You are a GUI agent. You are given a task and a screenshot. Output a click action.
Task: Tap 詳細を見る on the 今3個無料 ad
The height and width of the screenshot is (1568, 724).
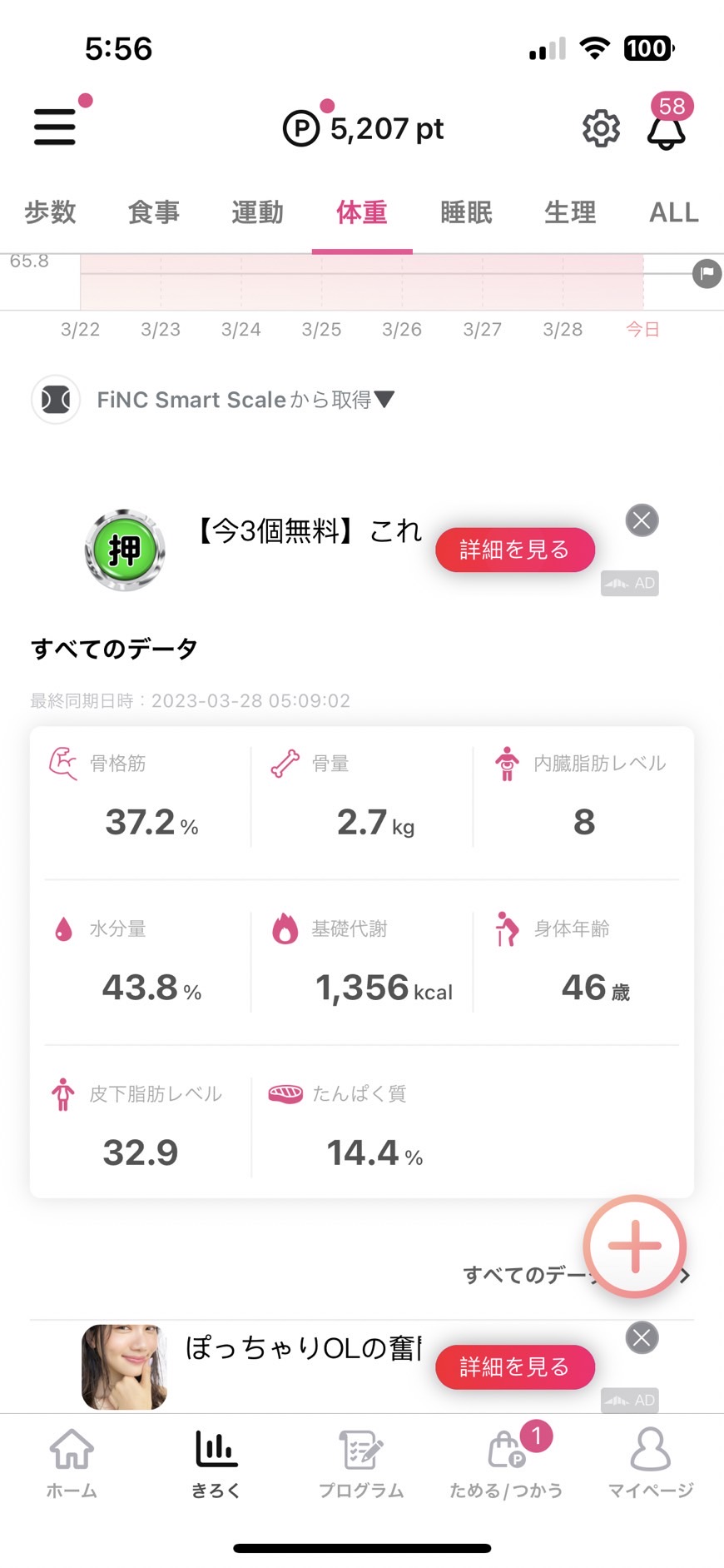coord(515,550)
